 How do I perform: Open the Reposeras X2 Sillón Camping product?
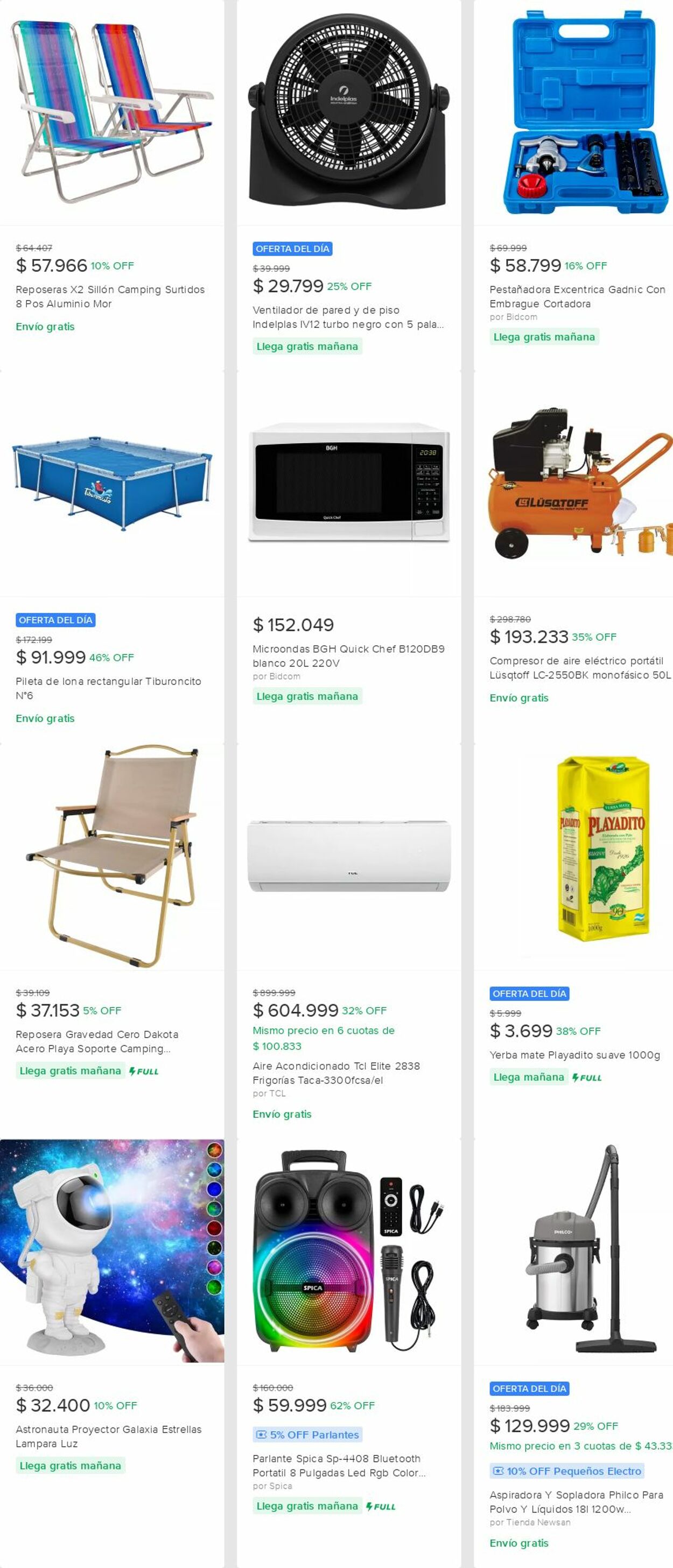[x=110, y=297]
